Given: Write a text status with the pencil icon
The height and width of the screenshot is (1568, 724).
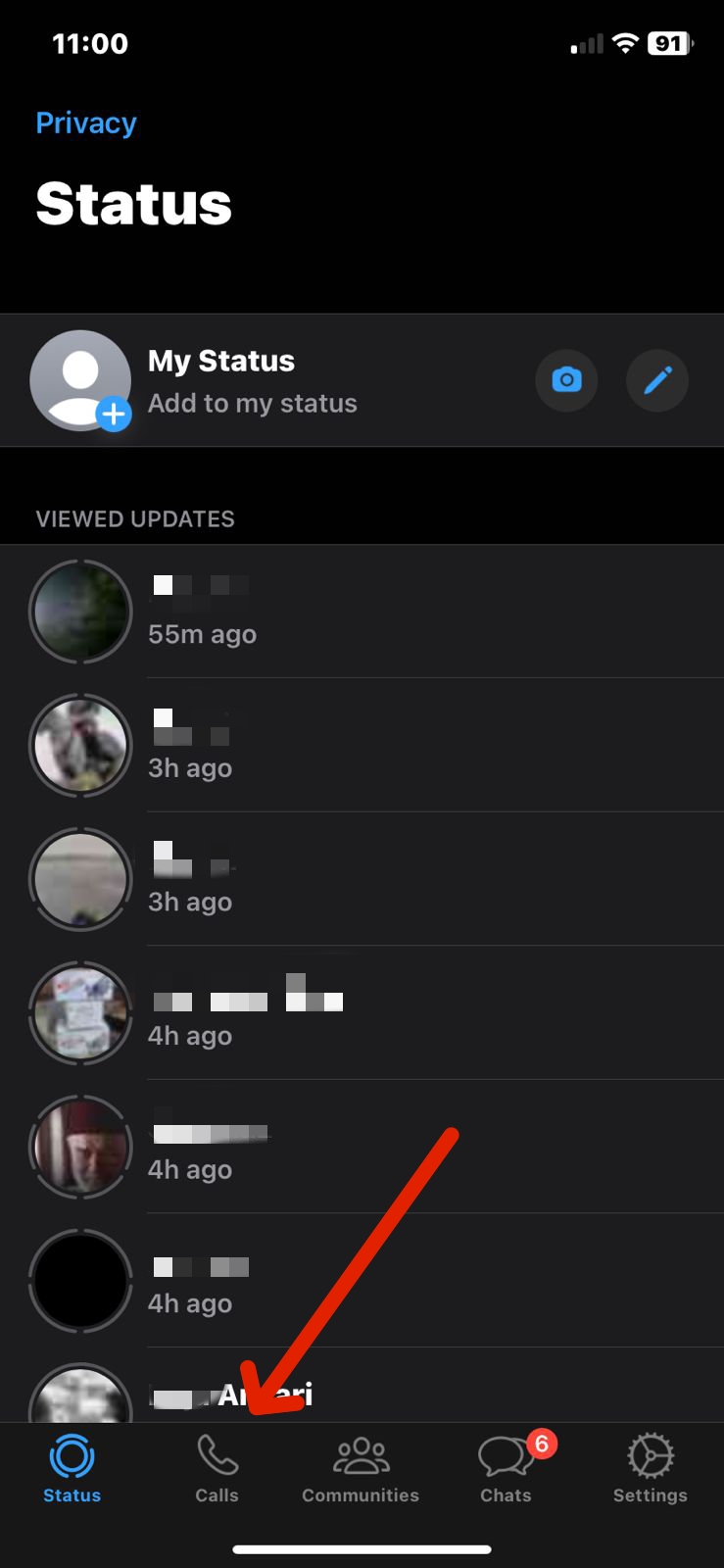Looking at the screenshot, I should pos(657,380).
